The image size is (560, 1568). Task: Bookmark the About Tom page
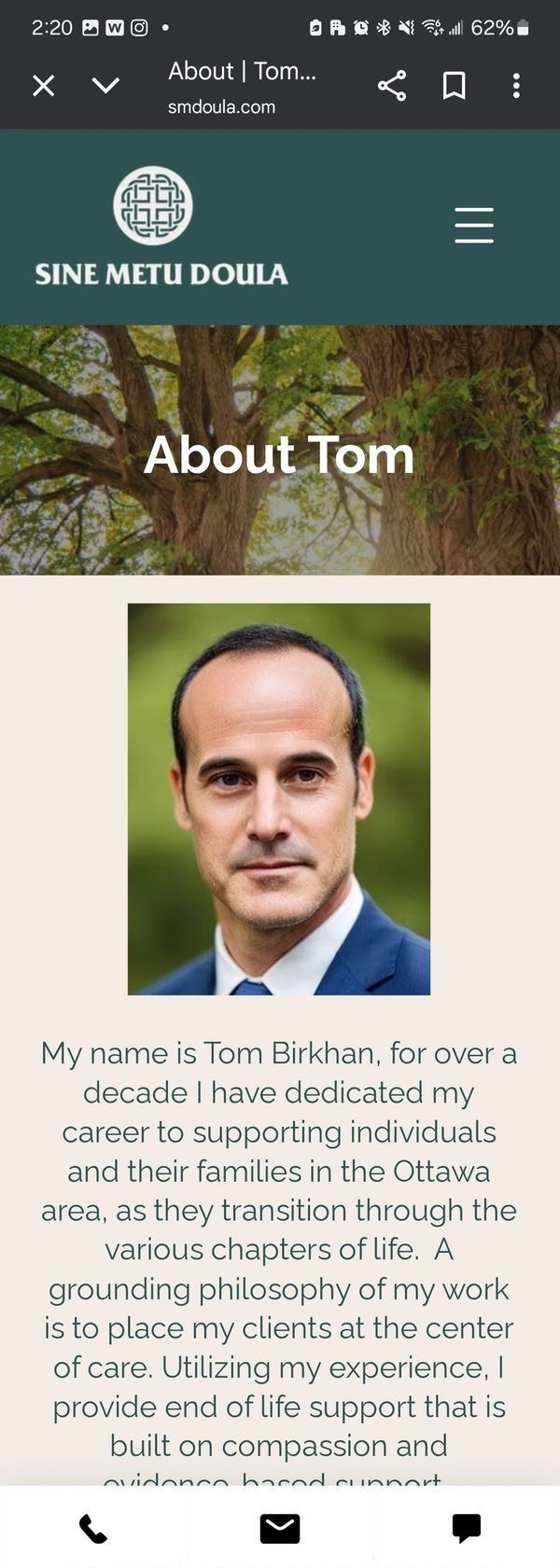[455, 86]
